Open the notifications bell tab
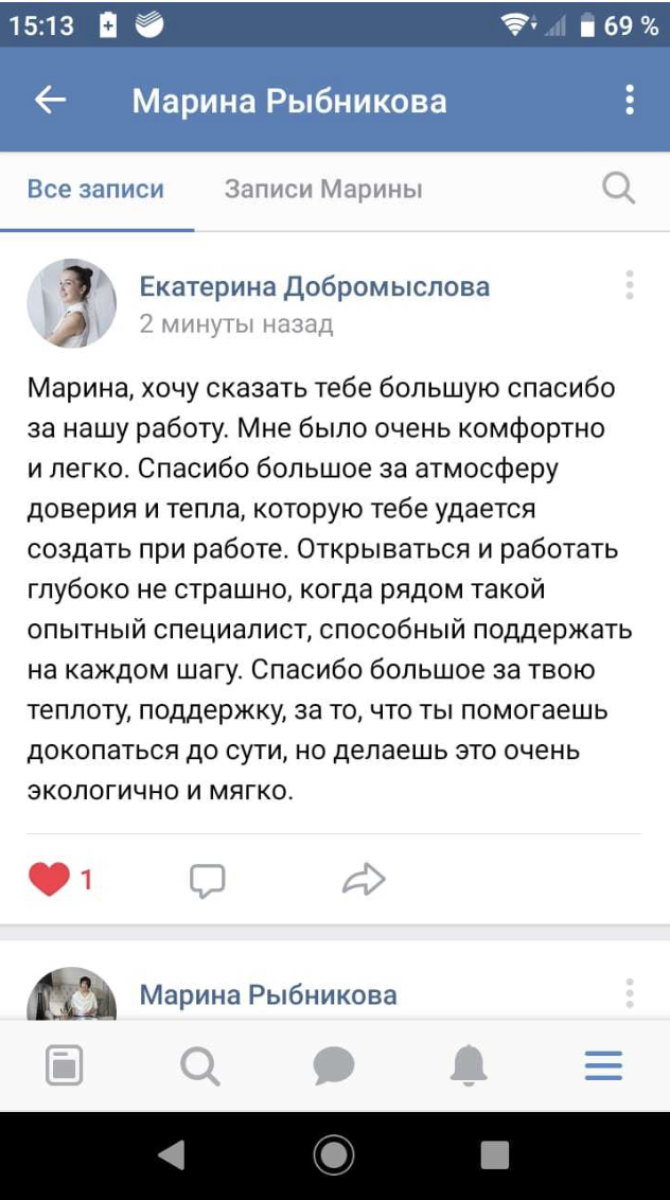Viewport: 670px width, 1200px height. pos(468,1066)
